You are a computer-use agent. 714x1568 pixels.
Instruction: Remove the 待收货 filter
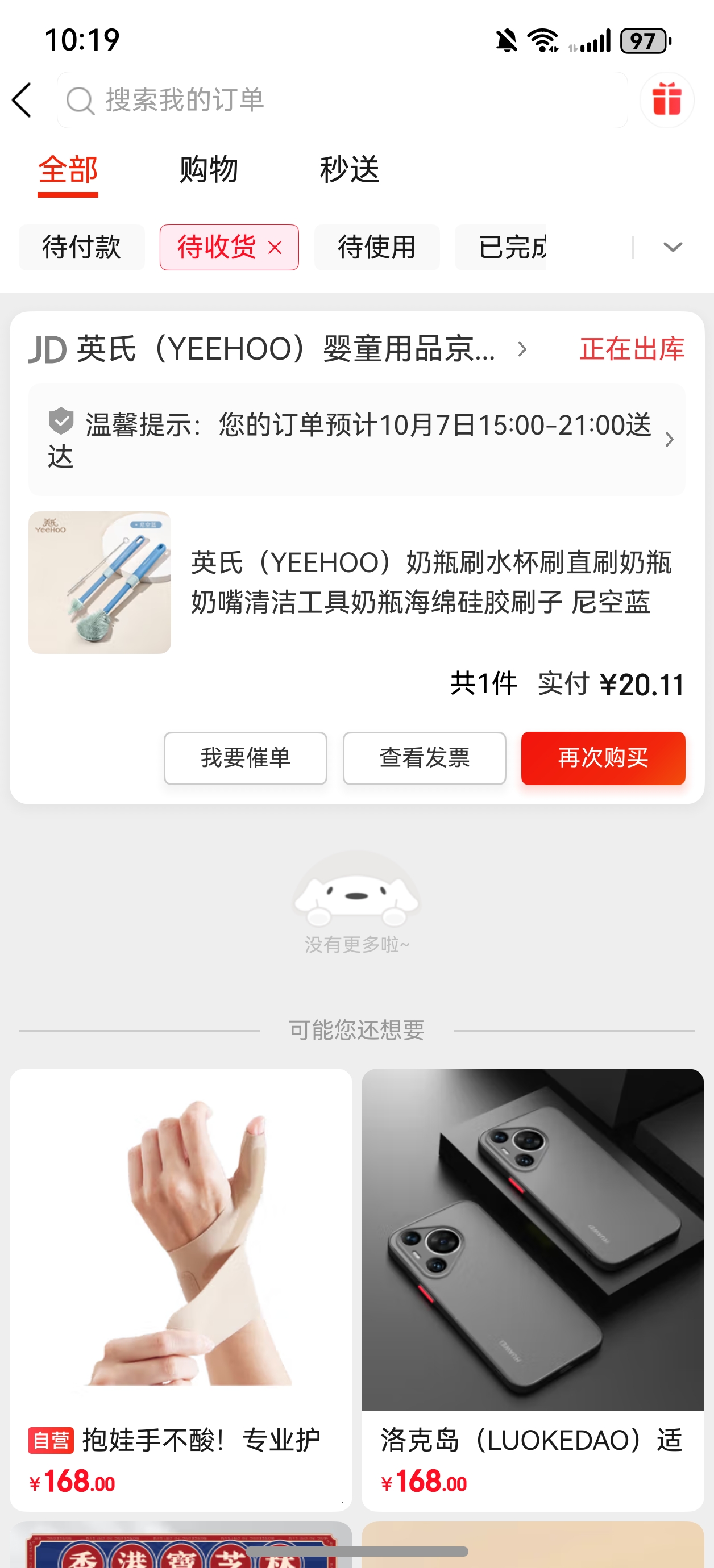(275, 247)
